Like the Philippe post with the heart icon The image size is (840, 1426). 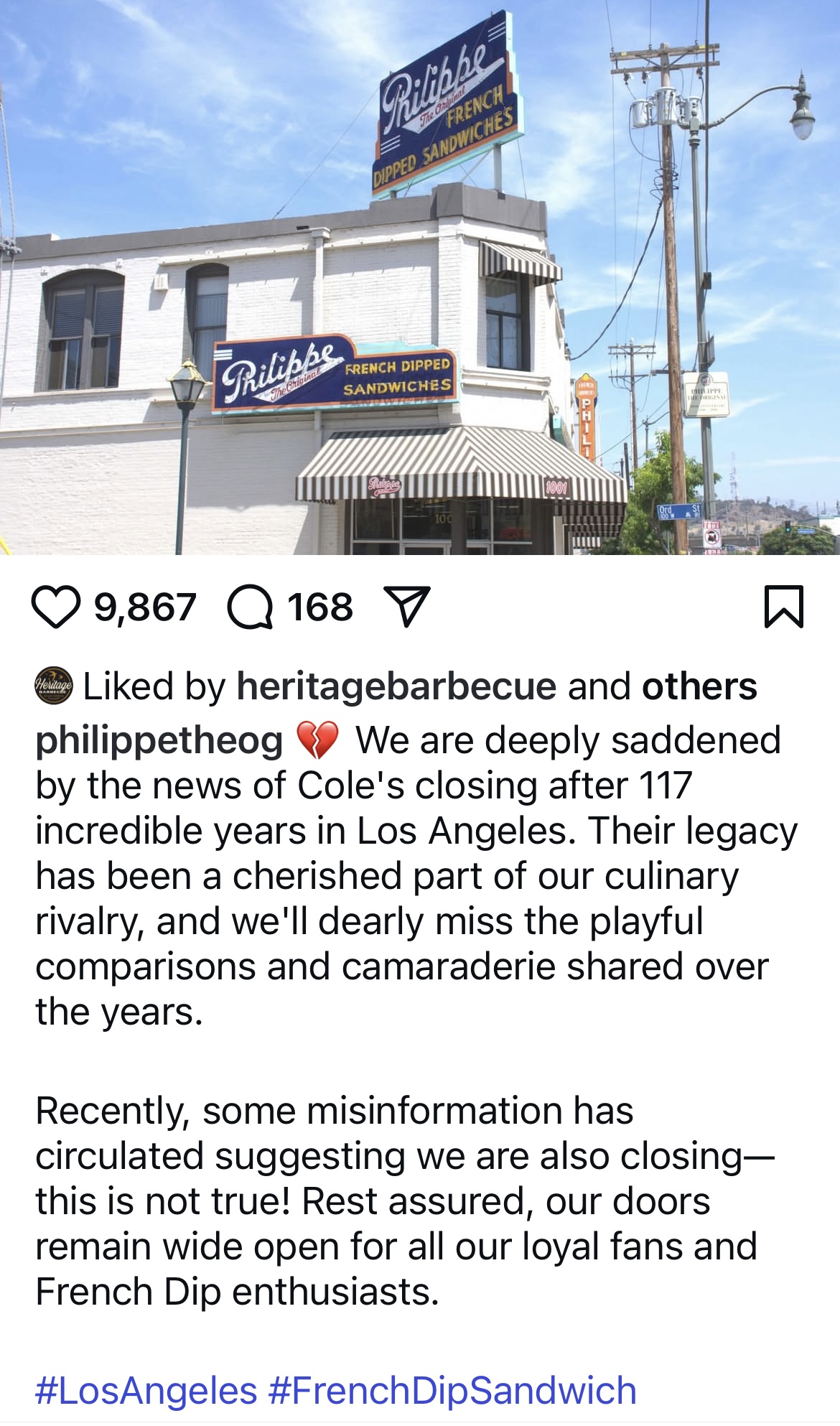[x=56, y=607]
